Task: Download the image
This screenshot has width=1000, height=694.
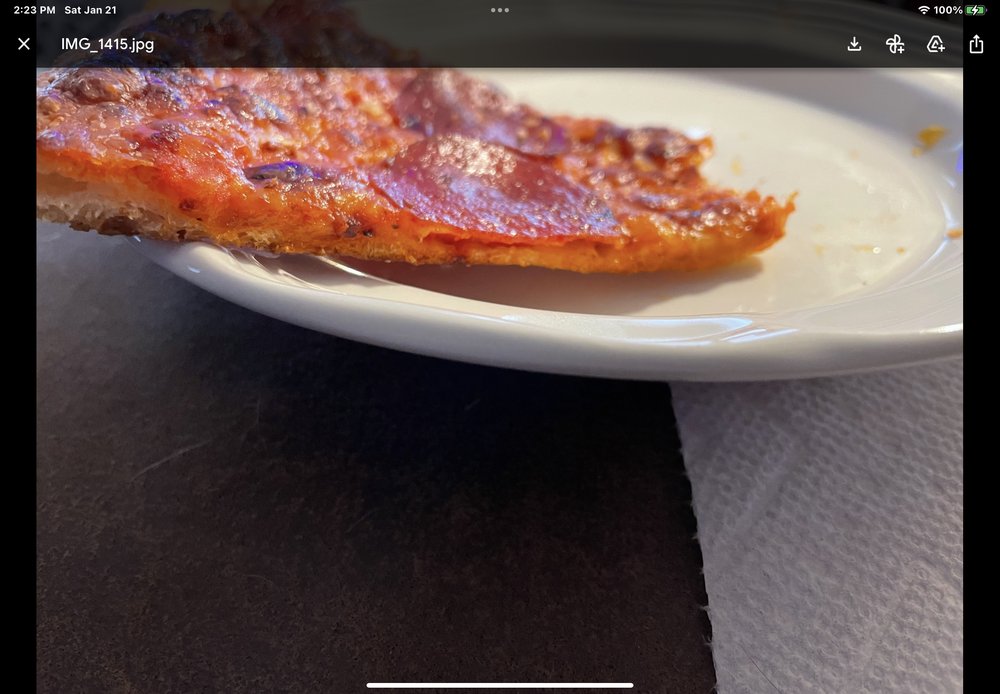Action: click(854, 44)
